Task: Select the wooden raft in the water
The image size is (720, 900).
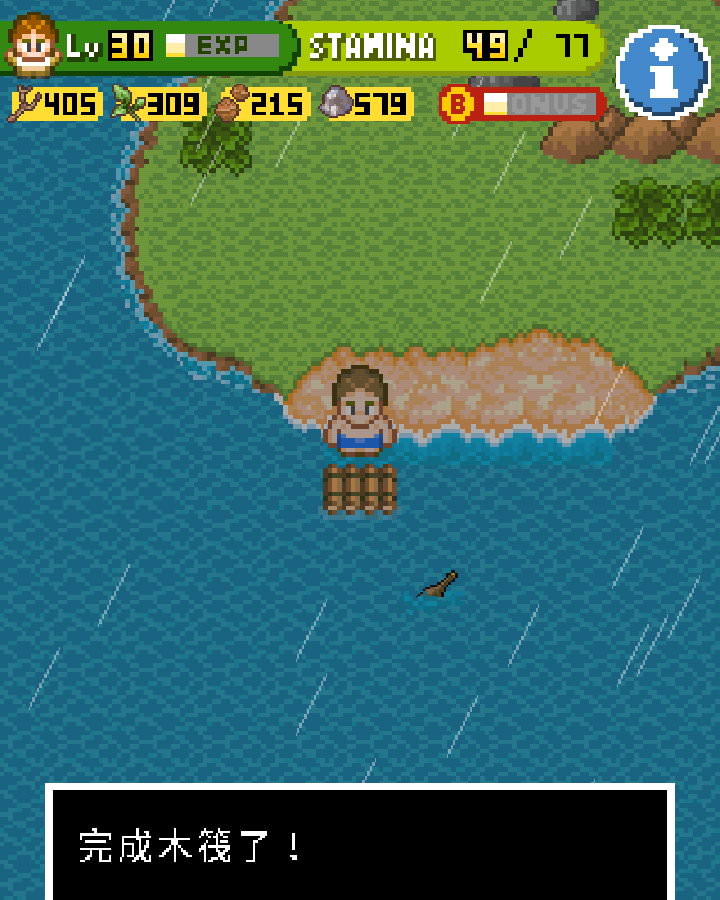Action: [360, 489]
